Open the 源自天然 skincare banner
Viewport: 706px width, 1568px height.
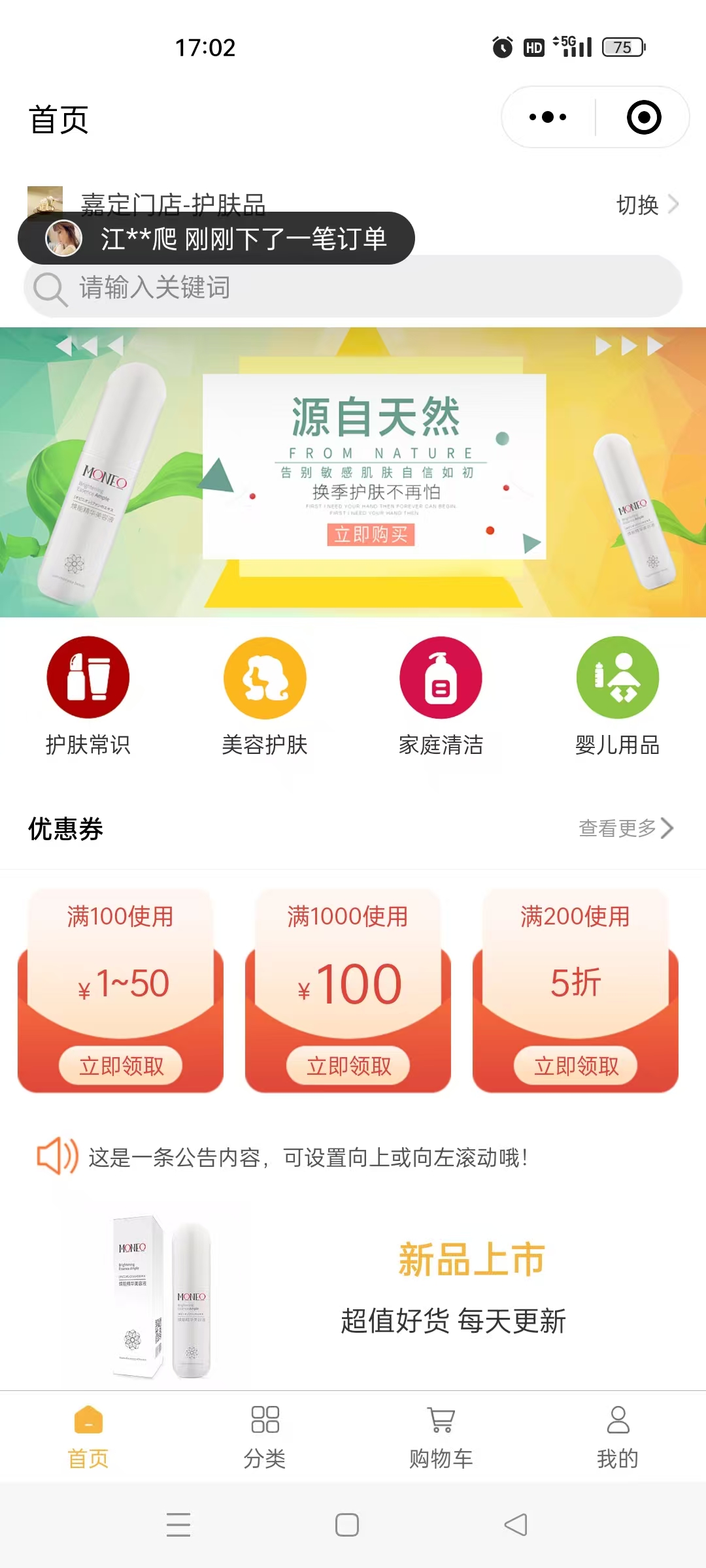click(x=353, y=472)
